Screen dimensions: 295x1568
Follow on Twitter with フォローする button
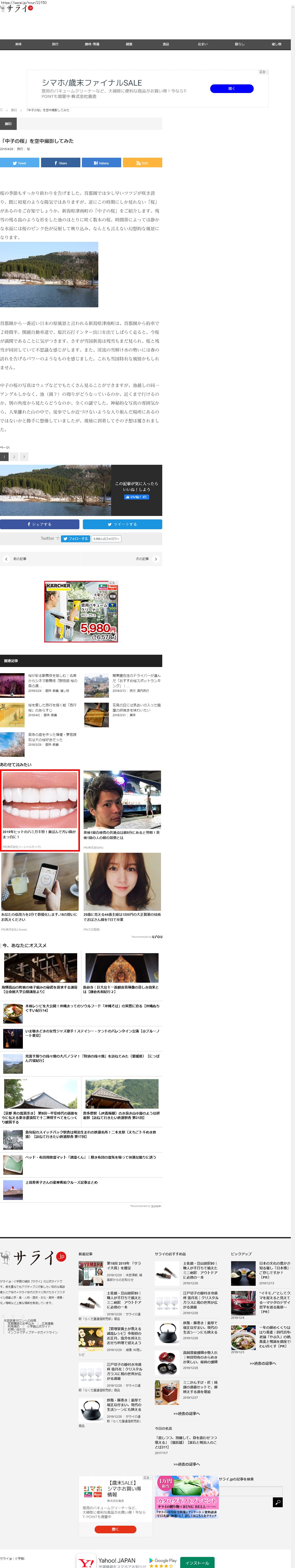[75, 539]
